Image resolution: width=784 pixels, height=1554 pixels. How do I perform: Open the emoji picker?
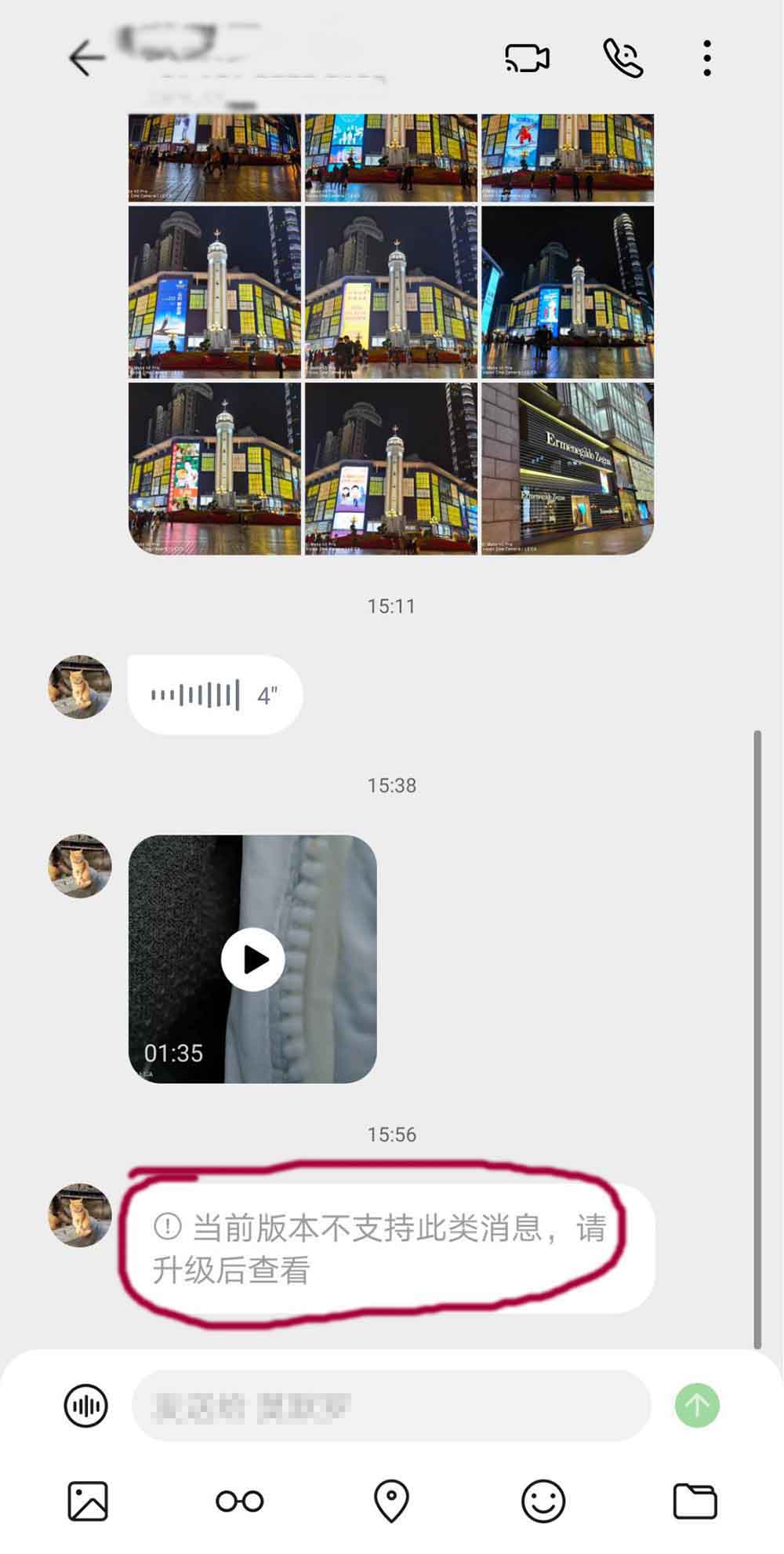point(543,1501)
